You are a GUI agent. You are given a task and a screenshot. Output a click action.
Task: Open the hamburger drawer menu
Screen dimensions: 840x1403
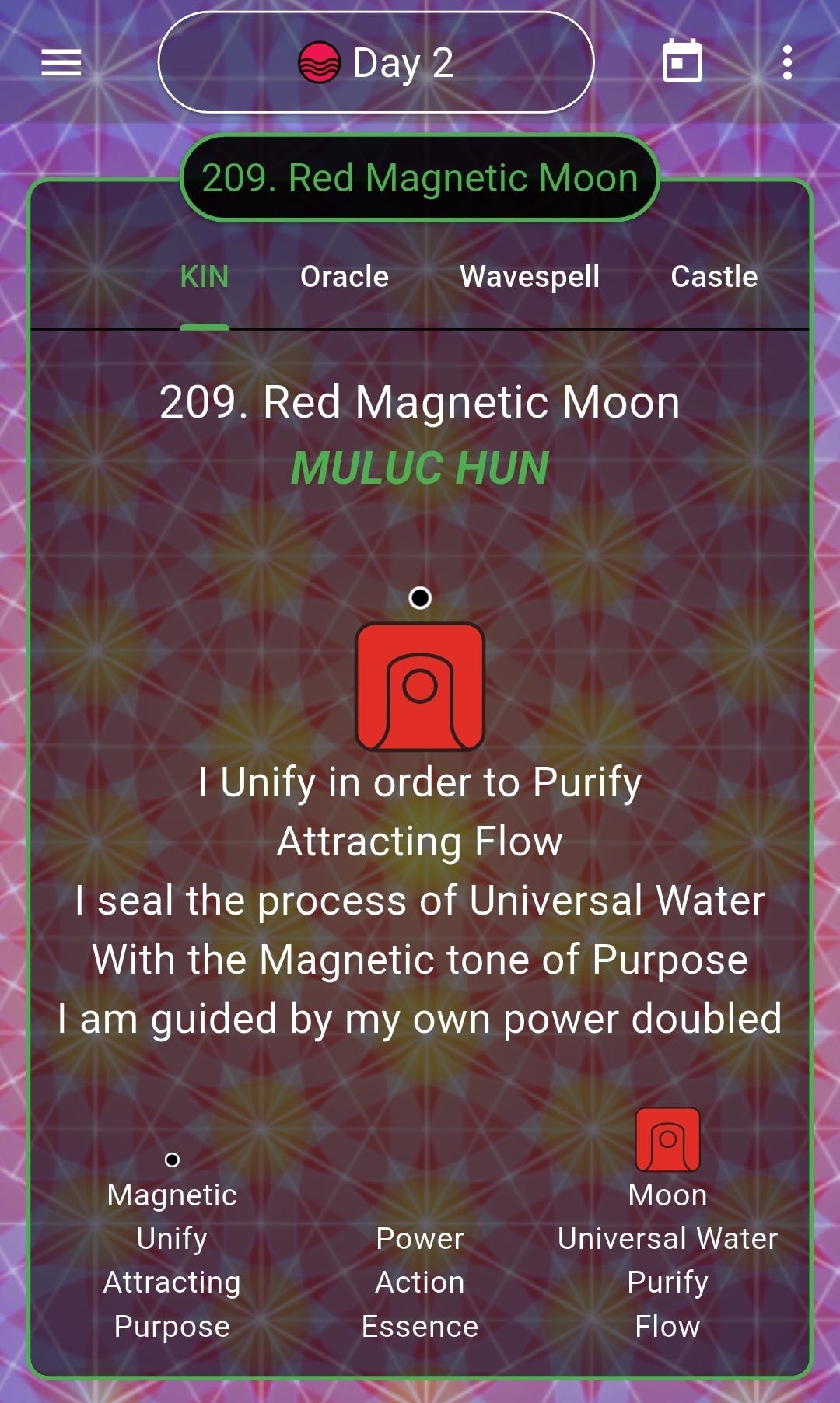point(61,62)
